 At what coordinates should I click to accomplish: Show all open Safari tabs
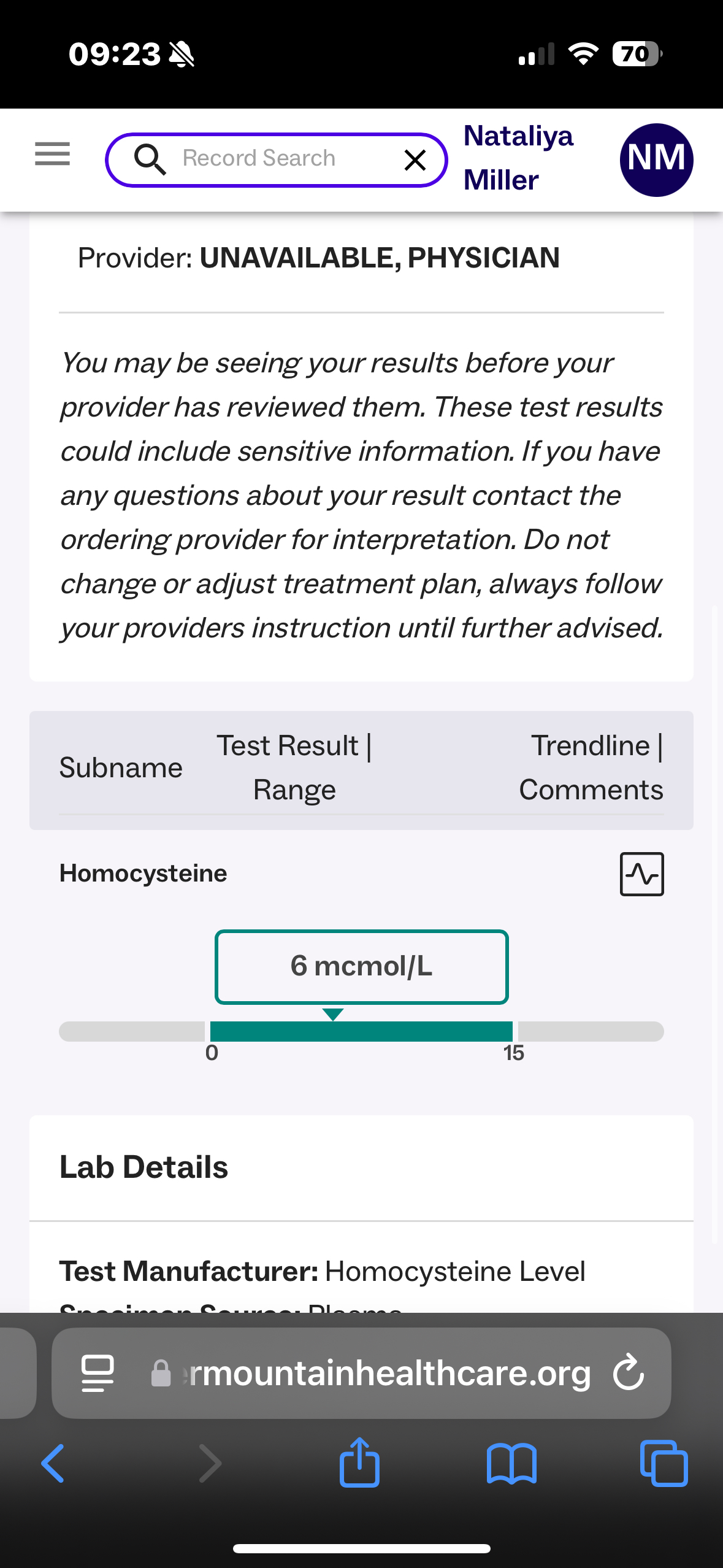point(664,1463)
